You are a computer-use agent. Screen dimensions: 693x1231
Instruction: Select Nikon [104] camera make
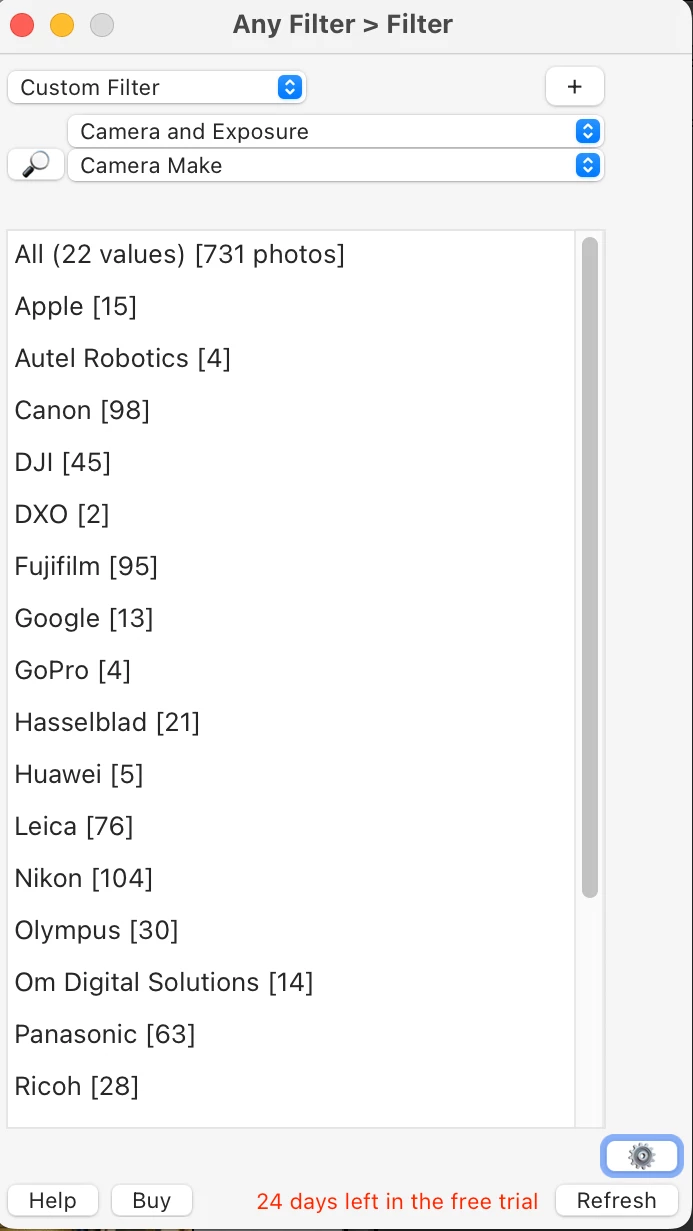[x=84, y=879]
